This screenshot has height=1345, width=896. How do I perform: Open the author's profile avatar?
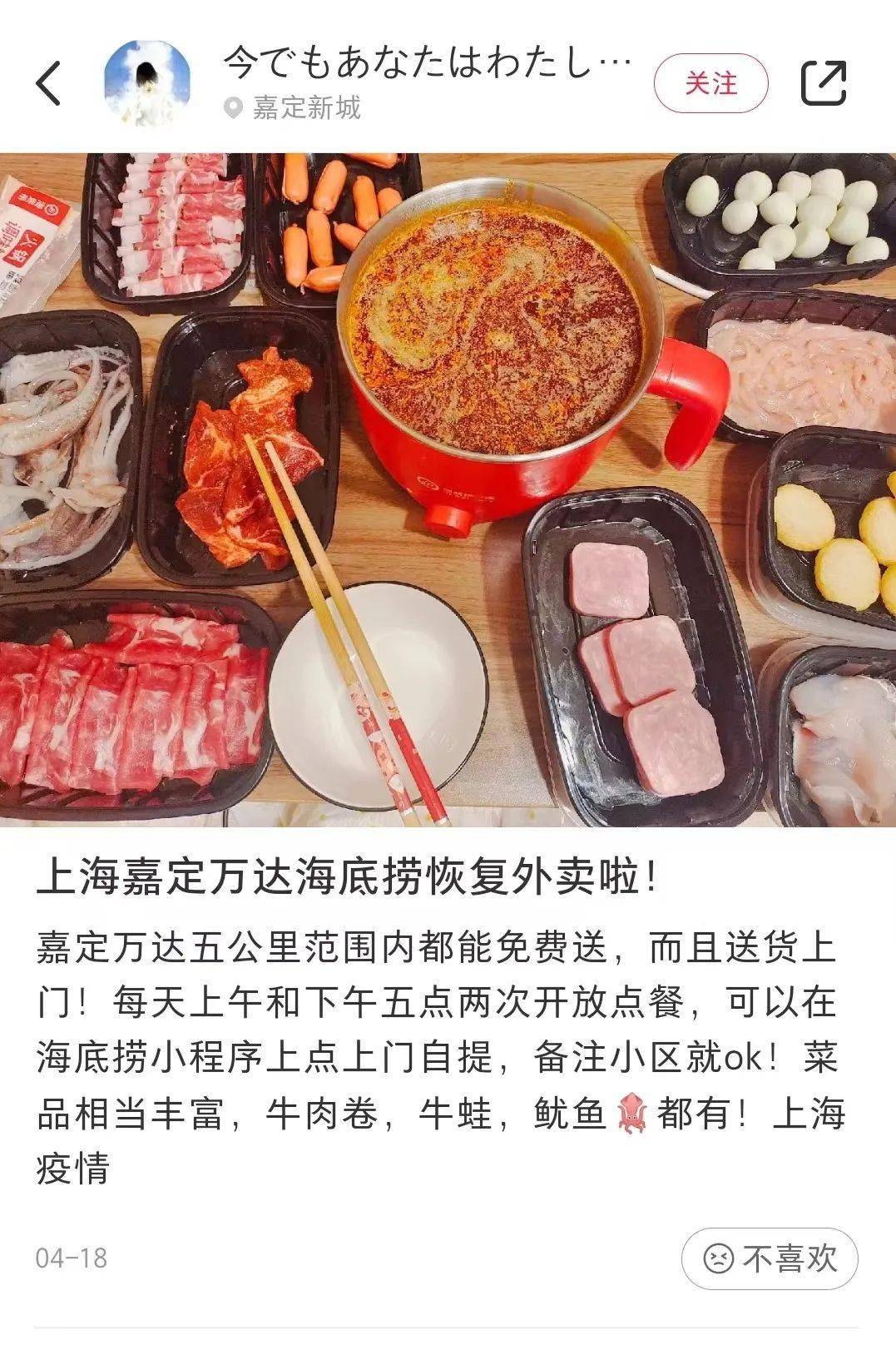point(146,83)
